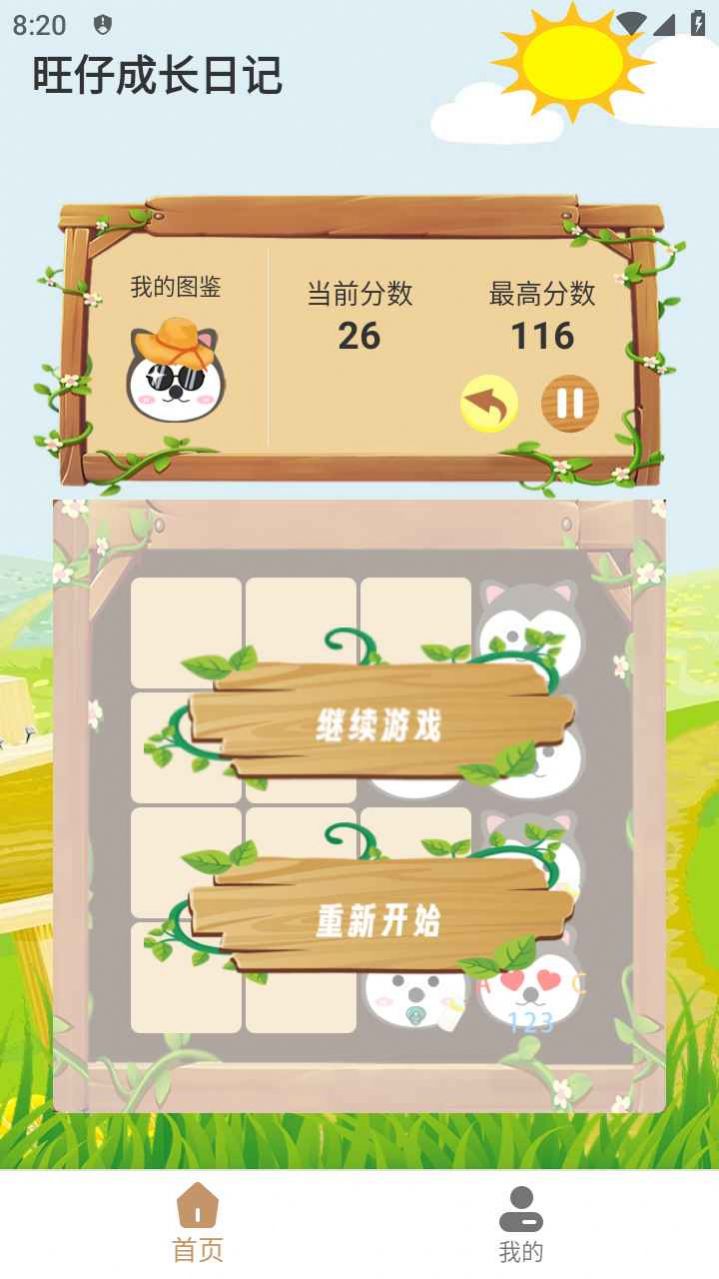Tap 继续游戏 to resume the game
The image size is (719, 1279).
coord(378,724)
